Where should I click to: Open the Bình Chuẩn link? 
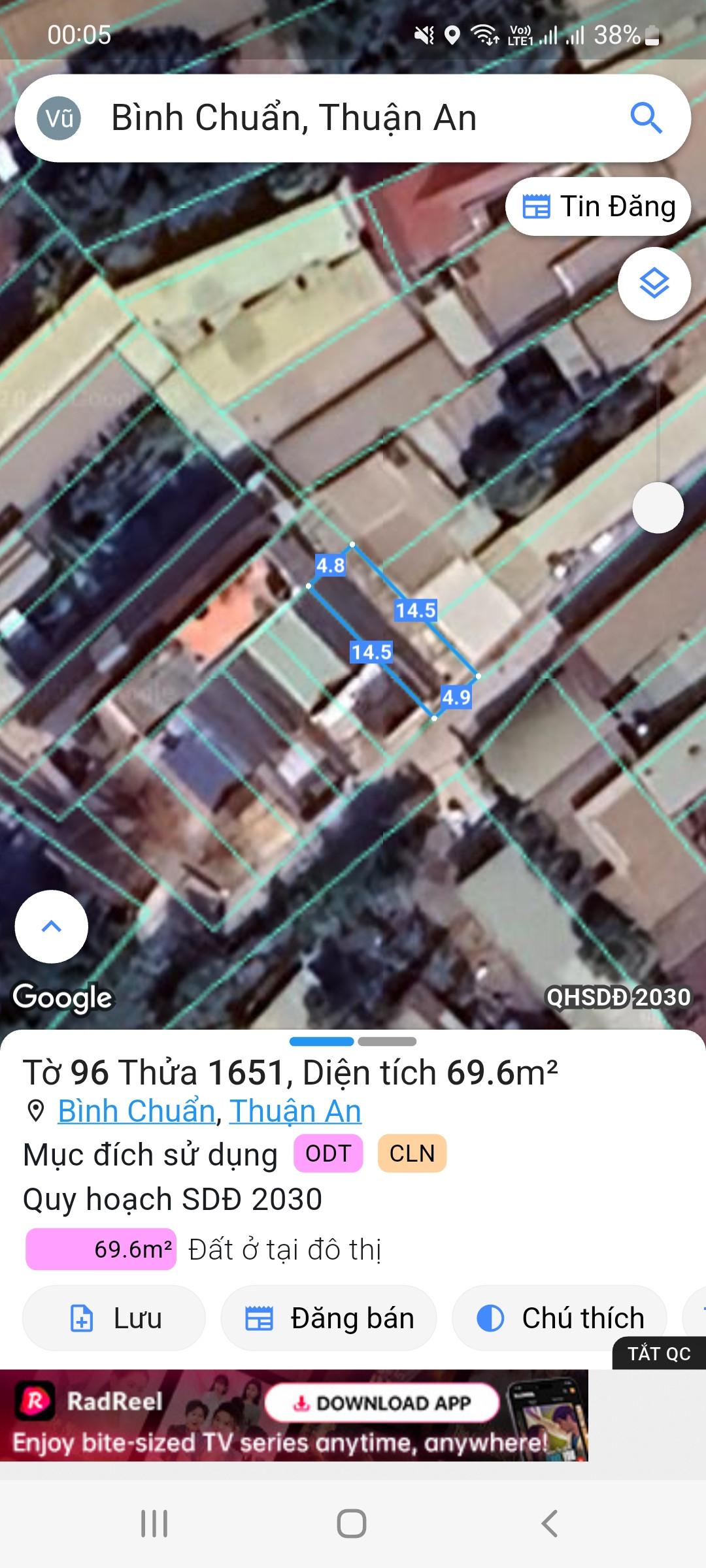pos(137,1111)
